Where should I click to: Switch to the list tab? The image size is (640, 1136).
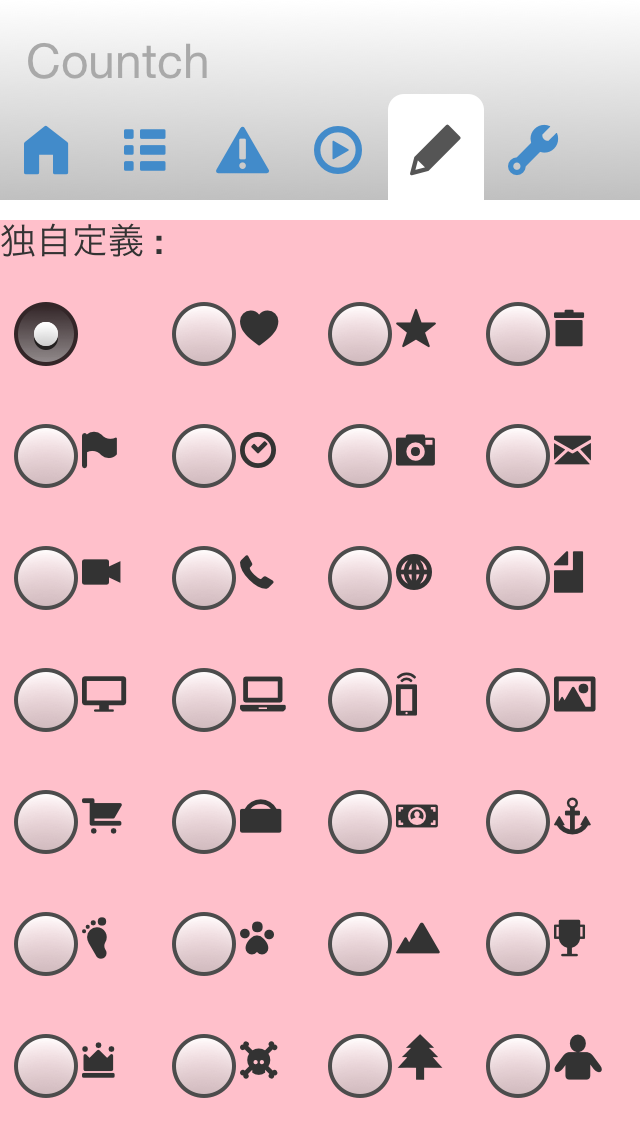(x=144, y=151)
